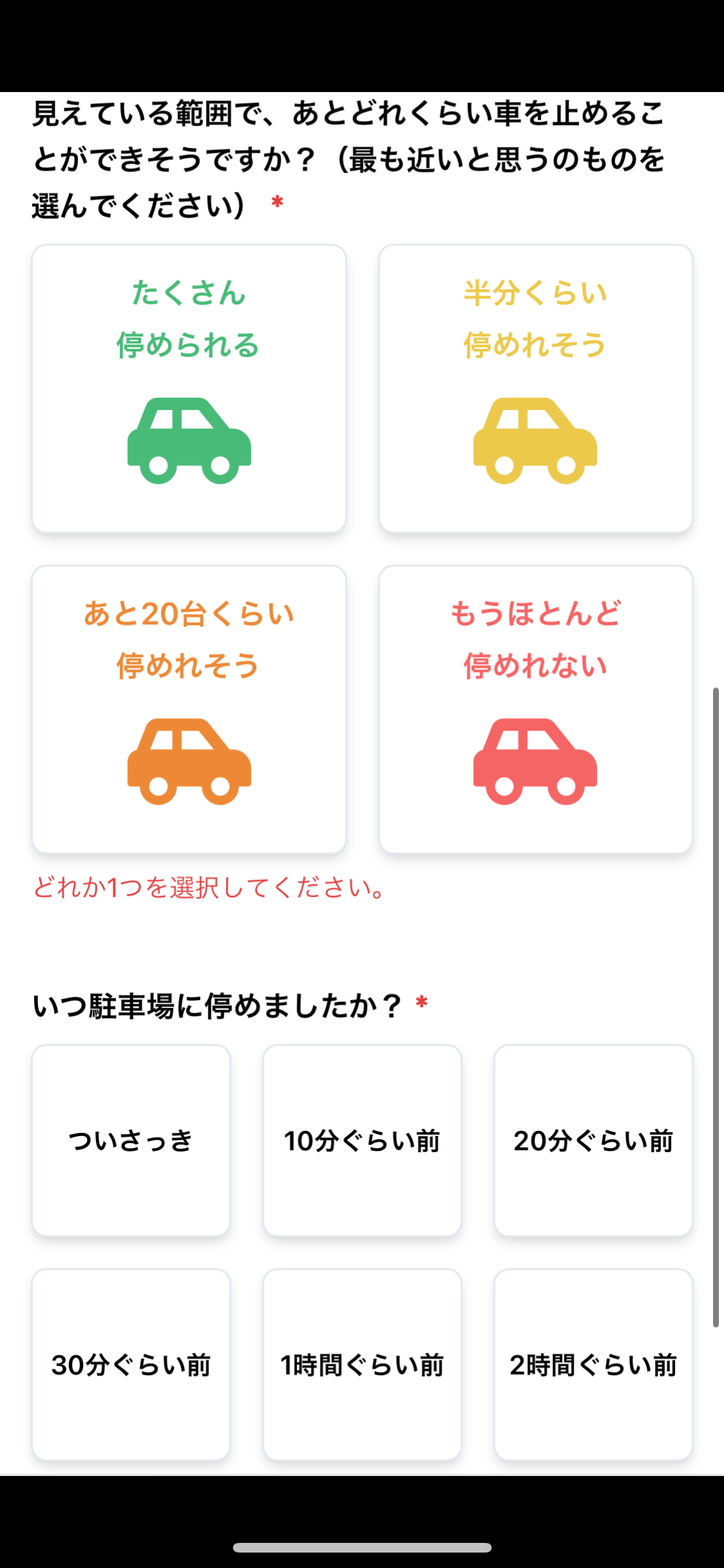Select 2時間ぐらい前 parking time
This screenshot has height=1568, width=724.
click(593, 1365)
